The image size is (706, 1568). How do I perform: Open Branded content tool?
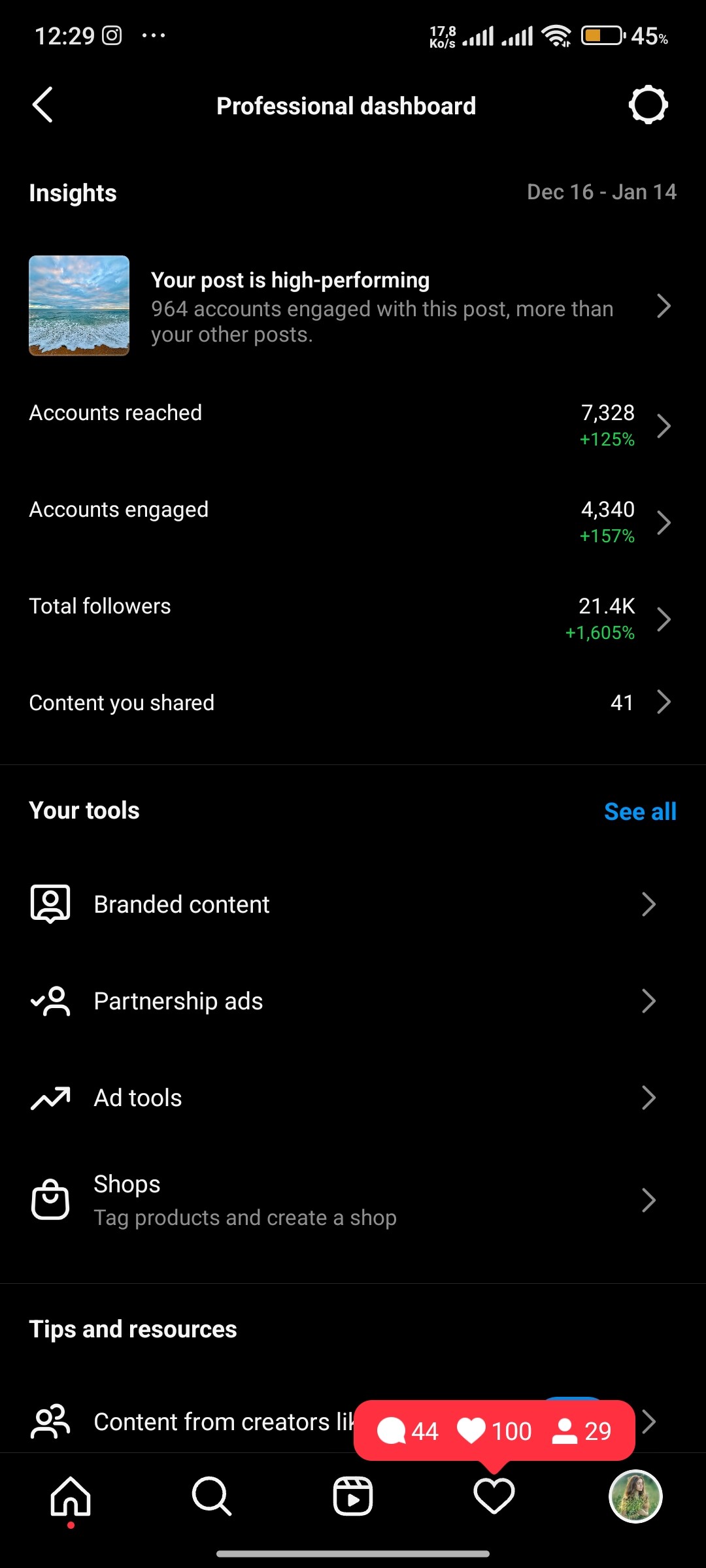pyautogui.click(x=353, y=904)
